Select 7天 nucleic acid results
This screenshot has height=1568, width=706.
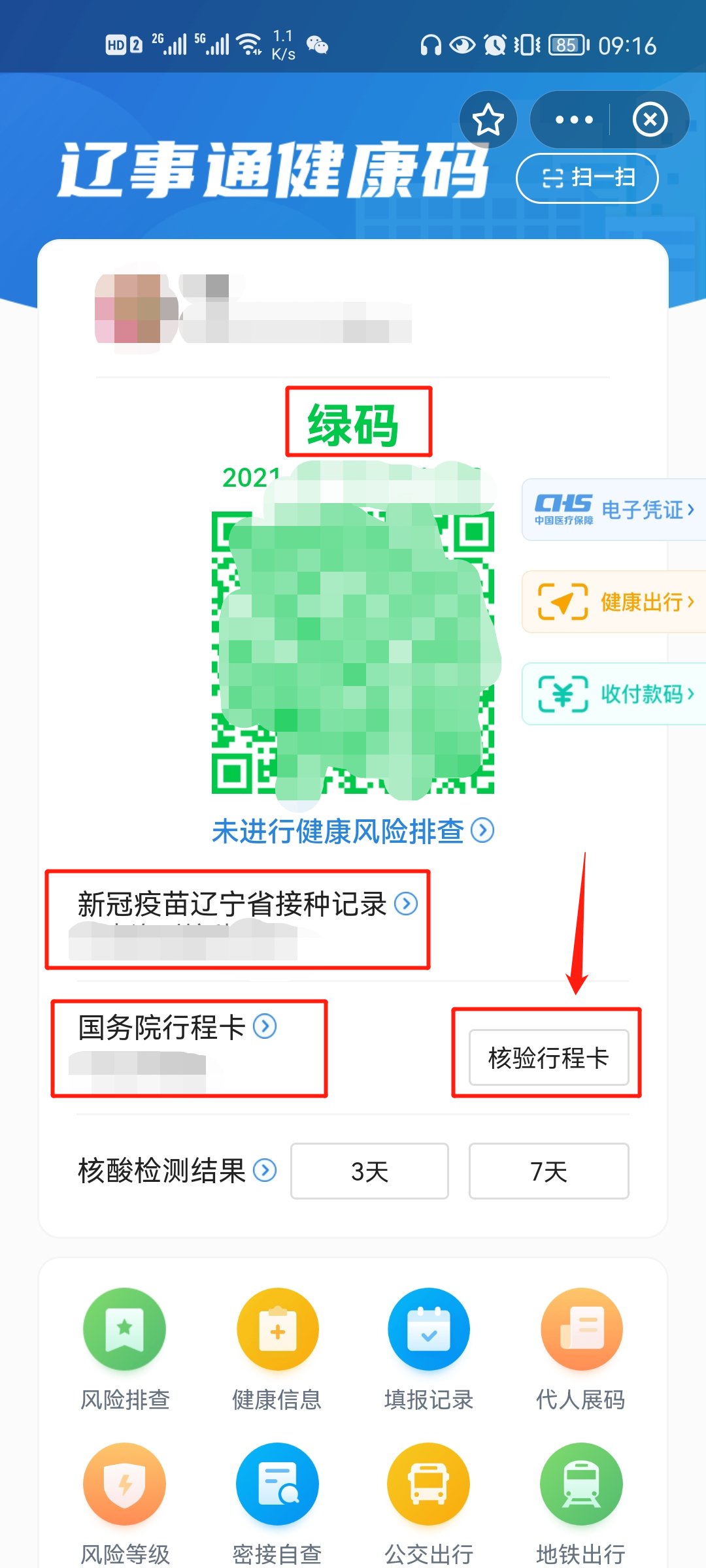click(548, 1171)
